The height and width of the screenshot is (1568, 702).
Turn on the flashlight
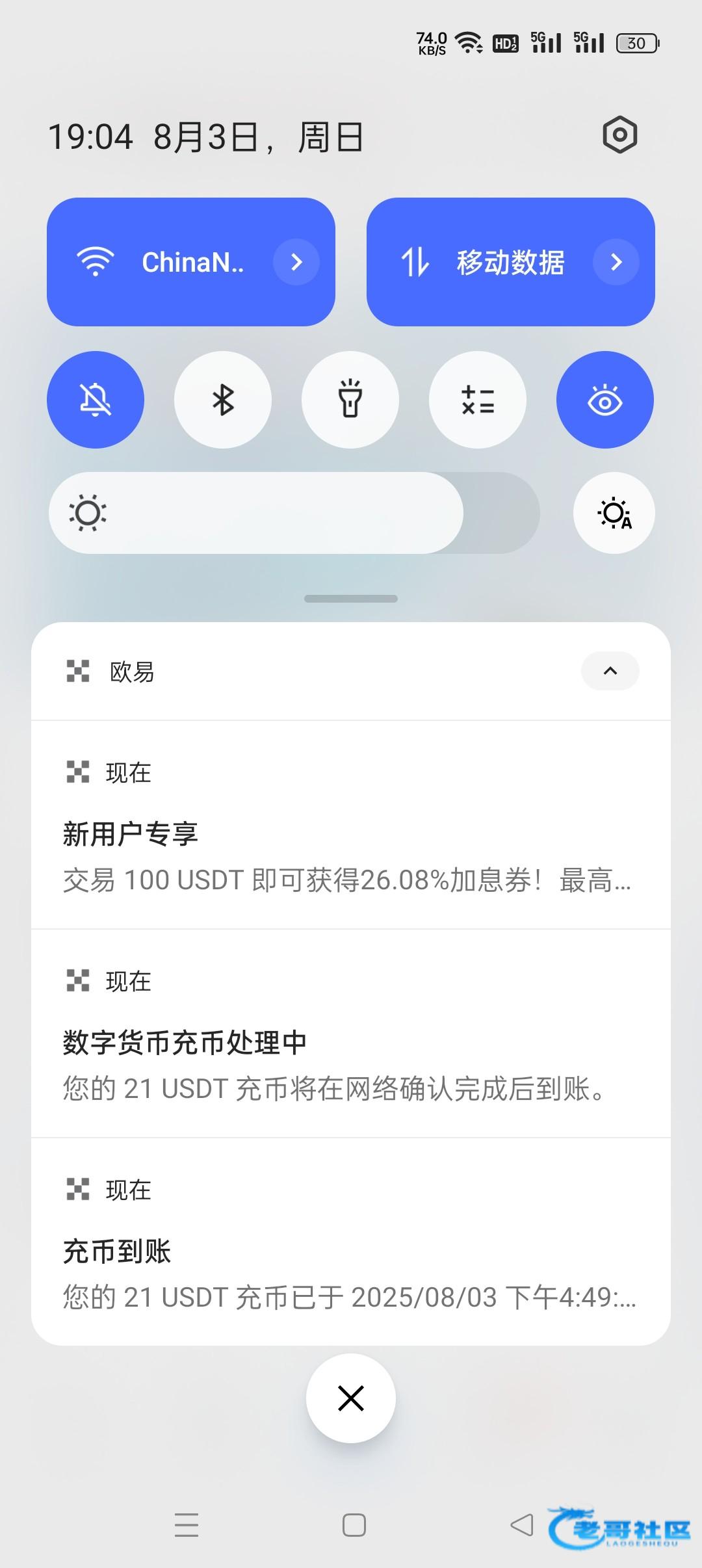coord(350,400)
